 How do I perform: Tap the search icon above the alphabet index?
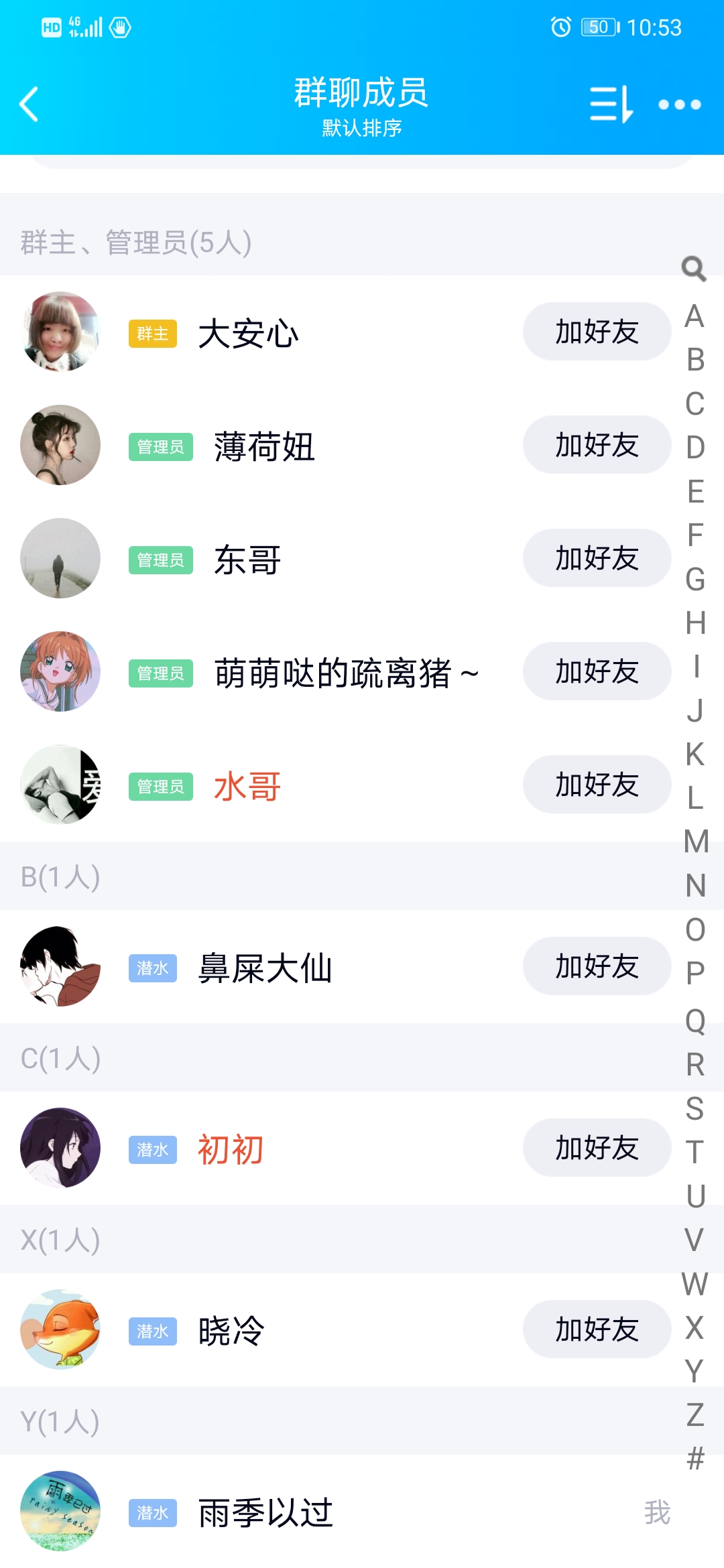pyautogui.click(x=694, y=269)
